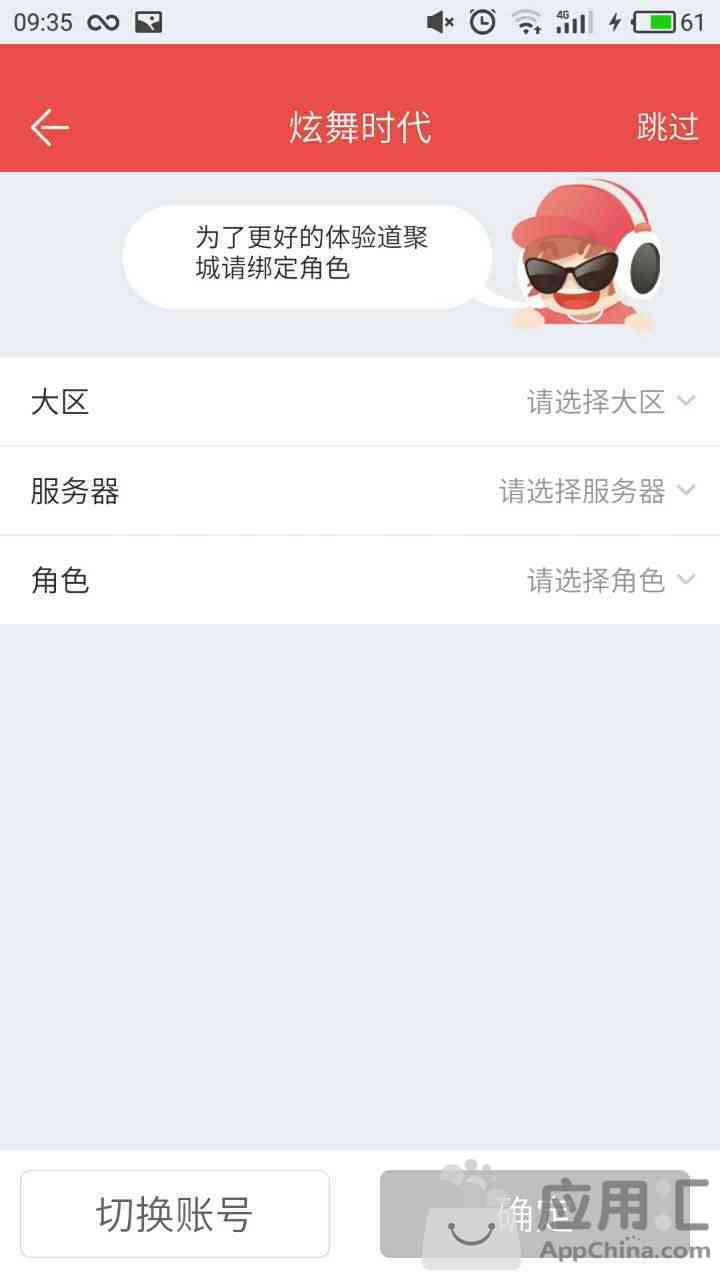The image size is (720, 1280).
Task: Open the 大区 region dropdown
Action: coord(610,402)
